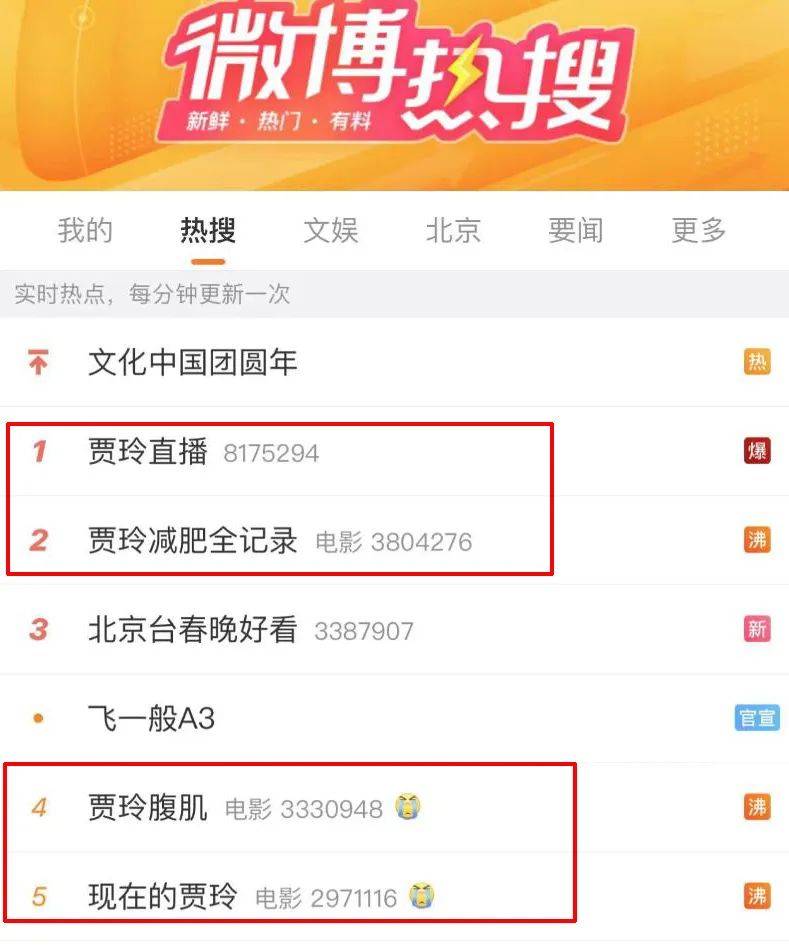Open the 北京 tab
This screenshot has width=789, height=952.
pyautogui.click(x=453, y=231)
